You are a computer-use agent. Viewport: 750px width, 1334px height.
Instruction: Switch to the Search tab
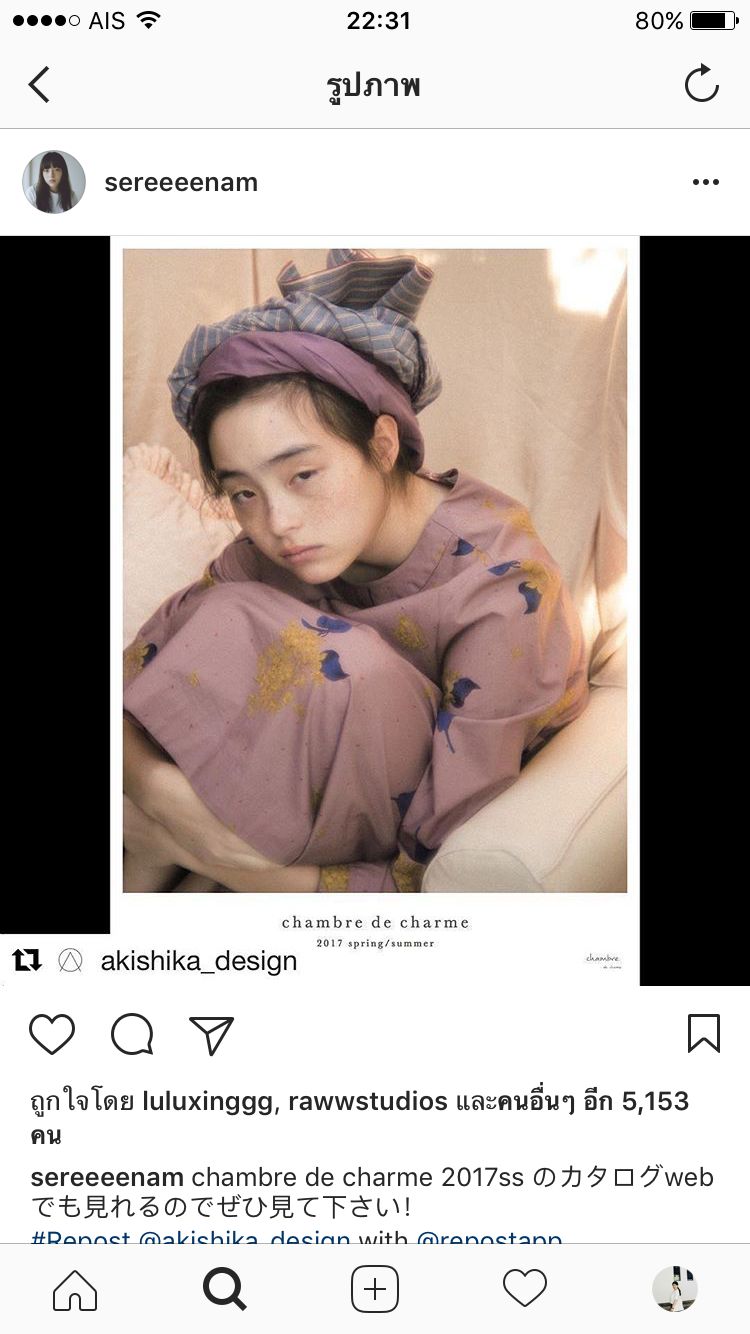point(225,1290)
